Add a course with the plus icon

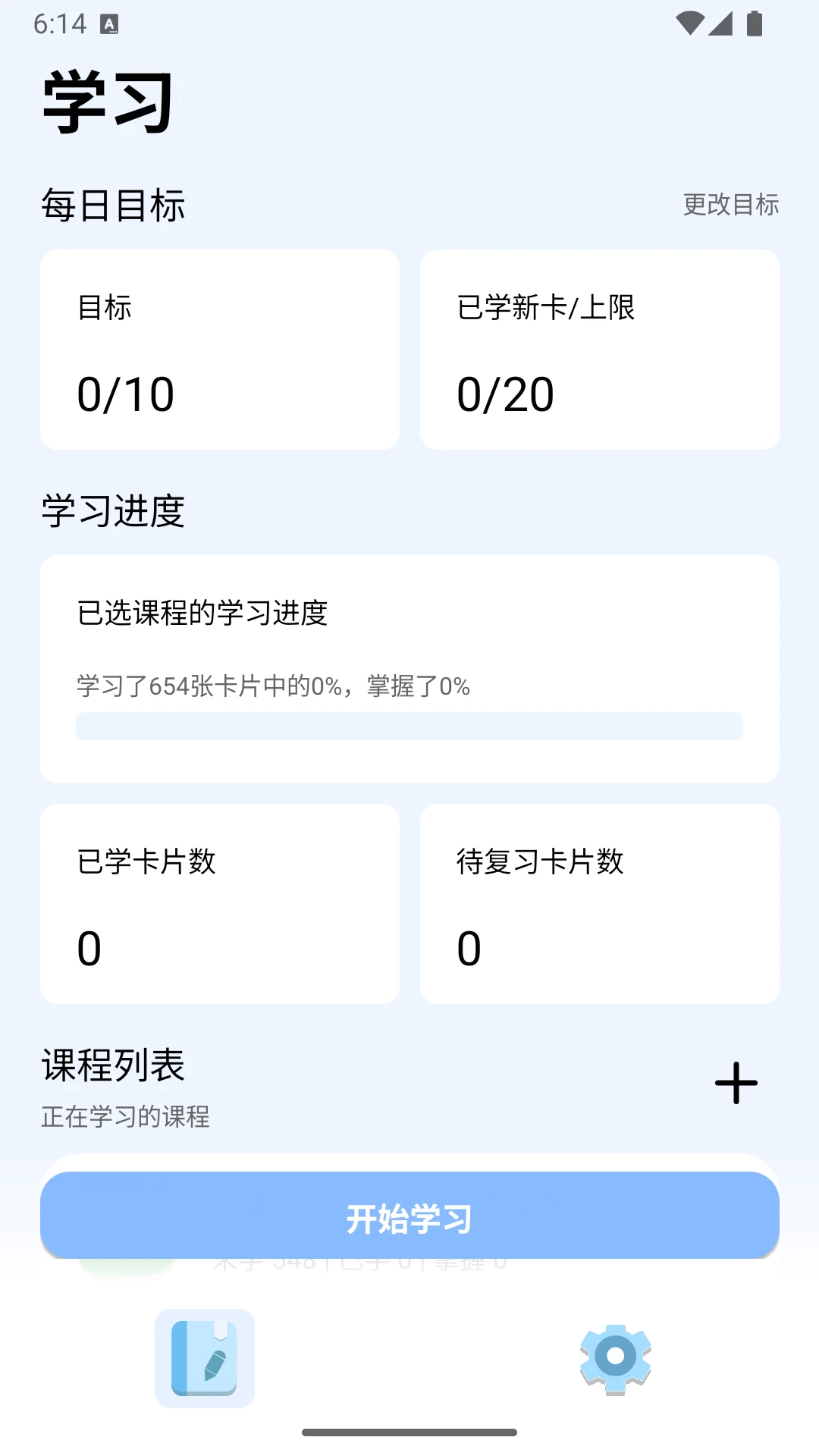736,1083
